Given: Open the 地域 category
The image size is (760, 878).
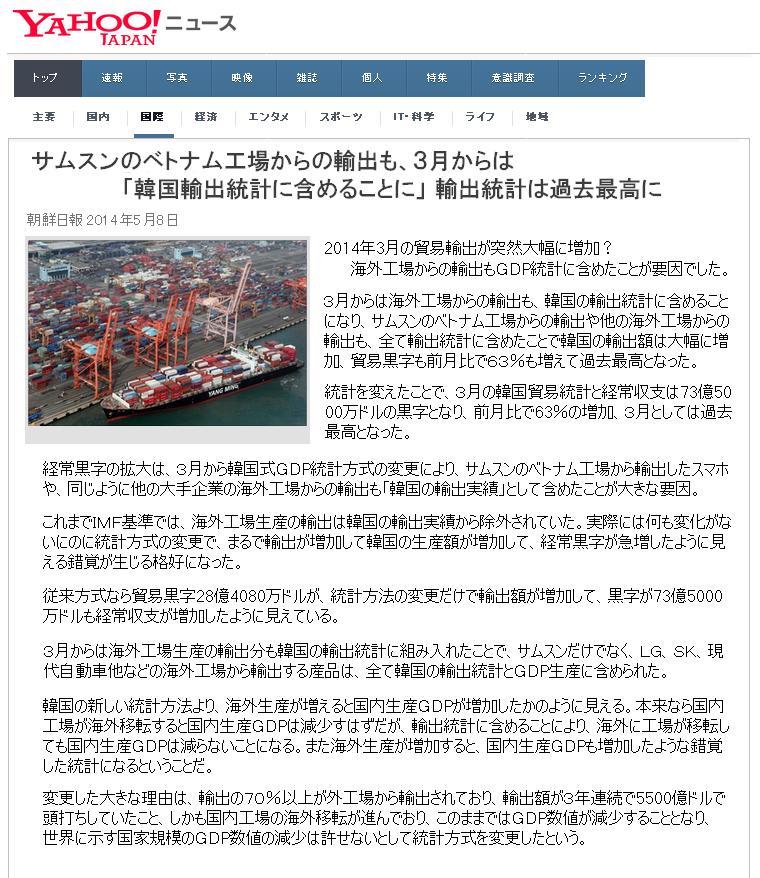Looking at the screenshot, I should 537,117.
